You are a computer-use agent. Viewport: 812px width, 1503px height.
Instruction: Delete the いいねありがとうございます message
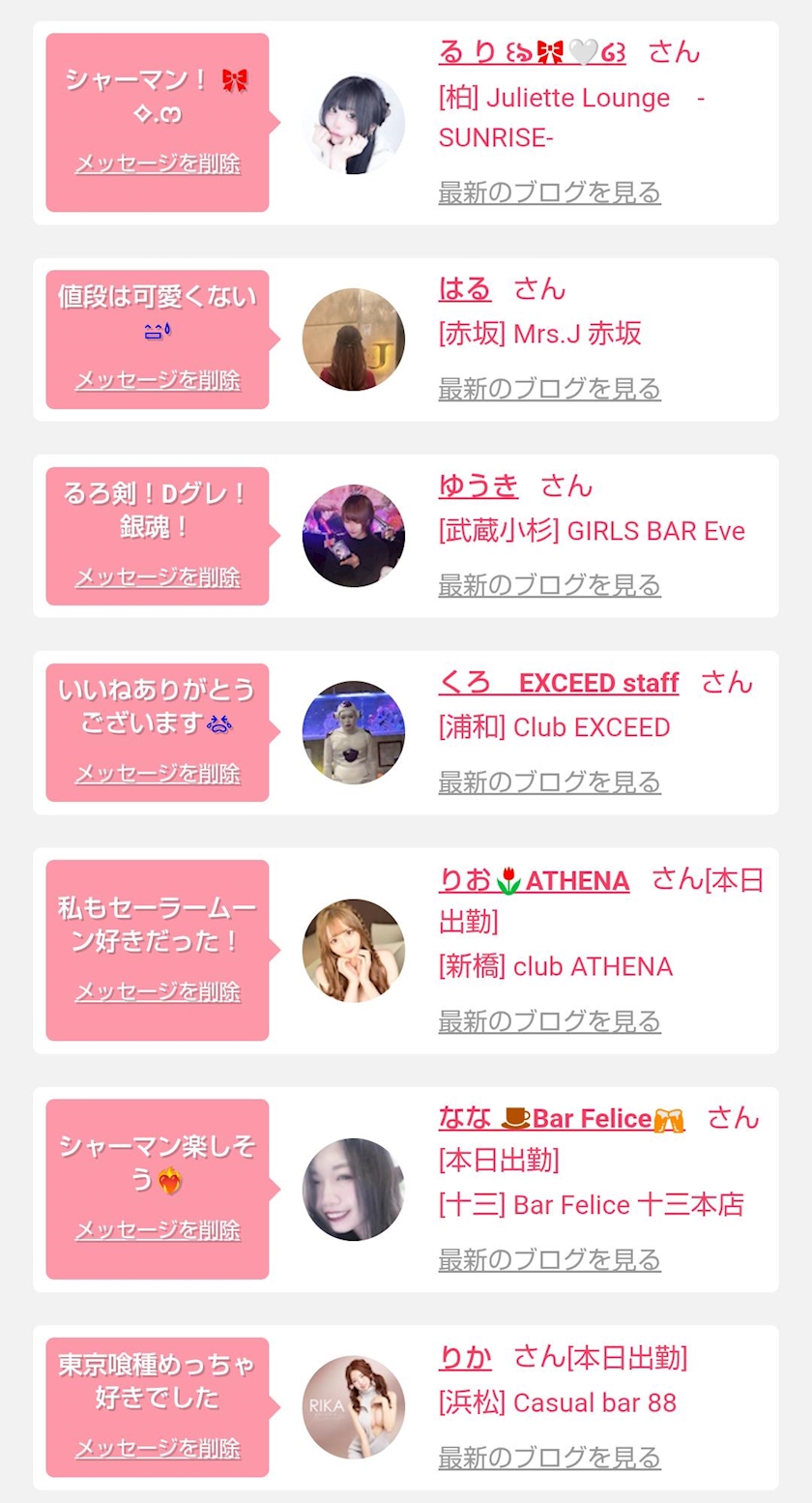coord(158,774)
